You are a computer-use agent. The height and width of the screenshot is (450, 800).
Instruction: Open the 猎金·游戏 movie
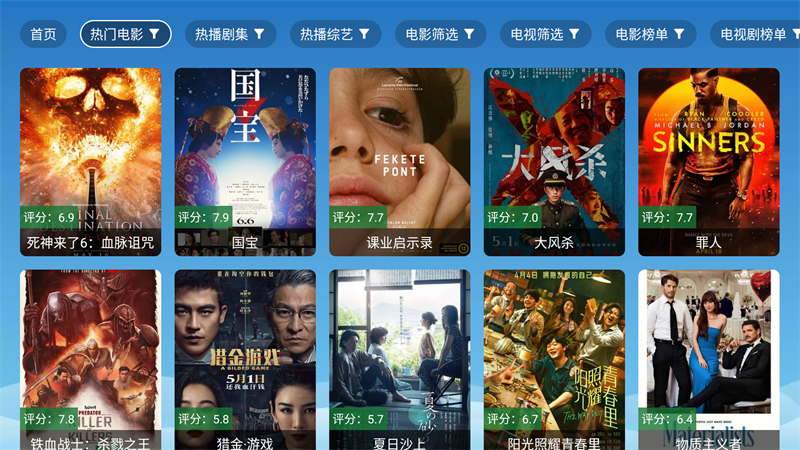click(245, 360)
